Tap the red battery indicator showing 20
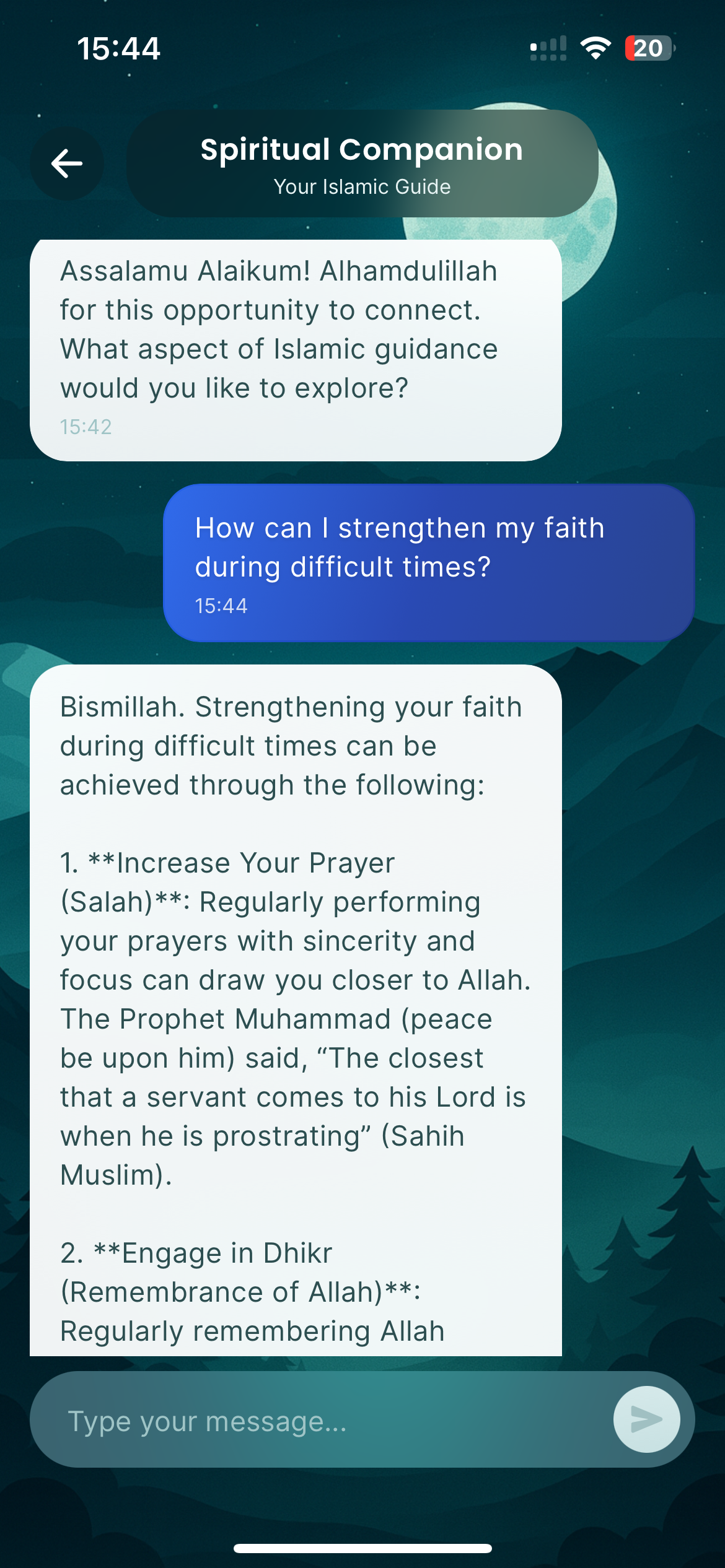Screen dimensions: 725x1568 point(647,48)
